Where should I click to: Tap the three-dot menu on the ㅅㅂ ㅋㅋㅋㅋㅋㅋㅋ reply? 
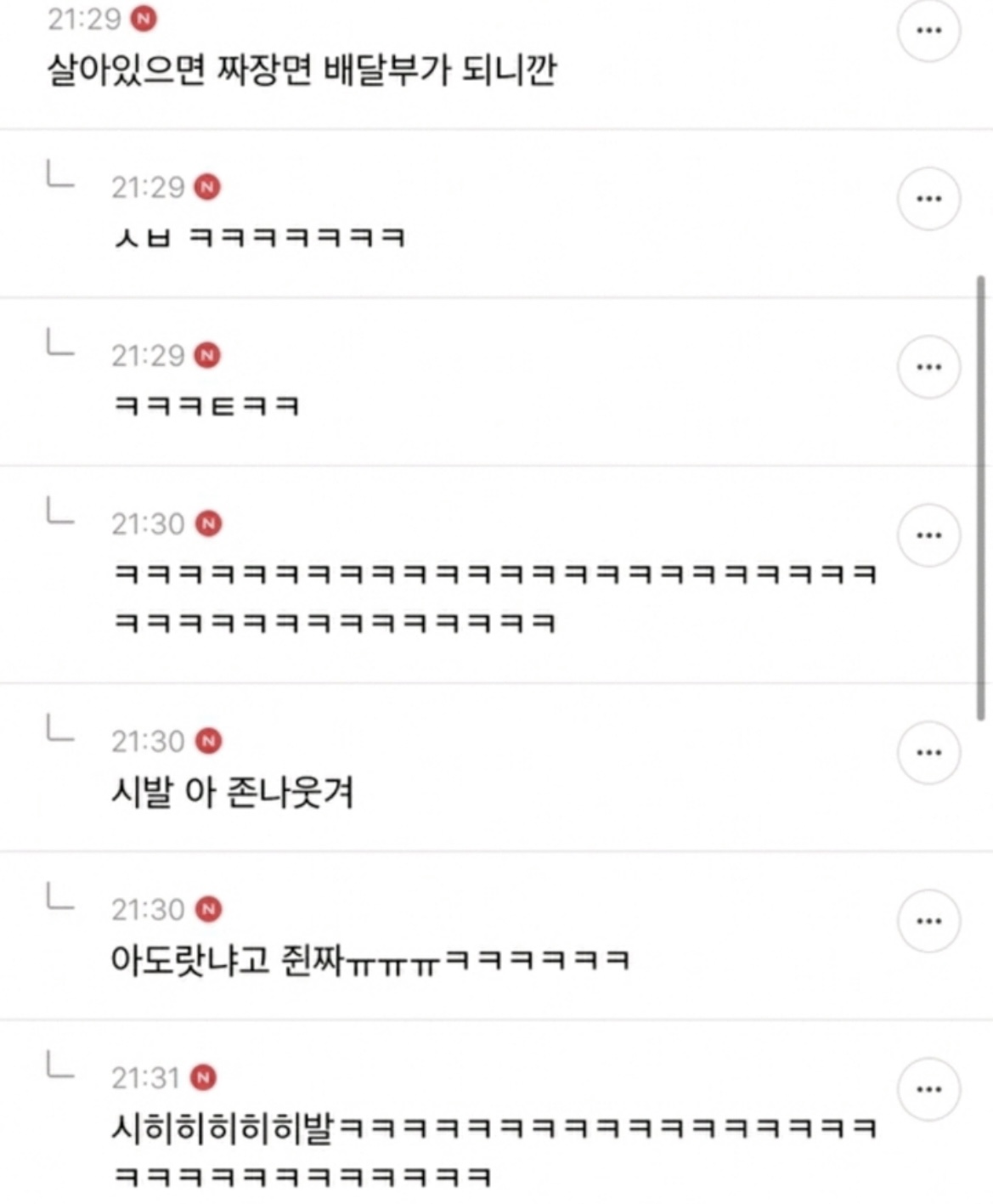[928, 199]
